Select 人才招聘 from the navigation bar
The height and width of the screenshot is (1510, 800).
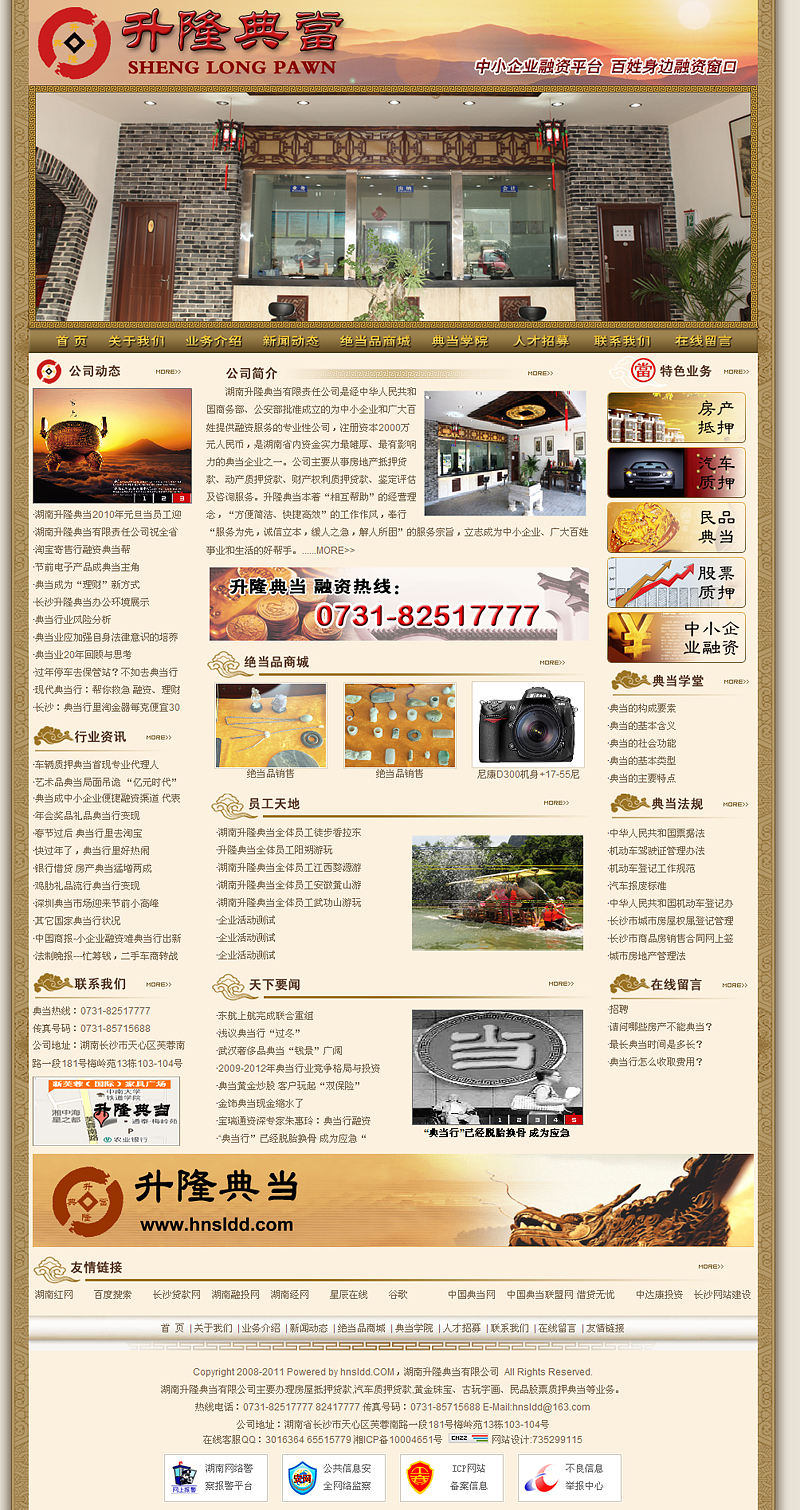[541, 341]
